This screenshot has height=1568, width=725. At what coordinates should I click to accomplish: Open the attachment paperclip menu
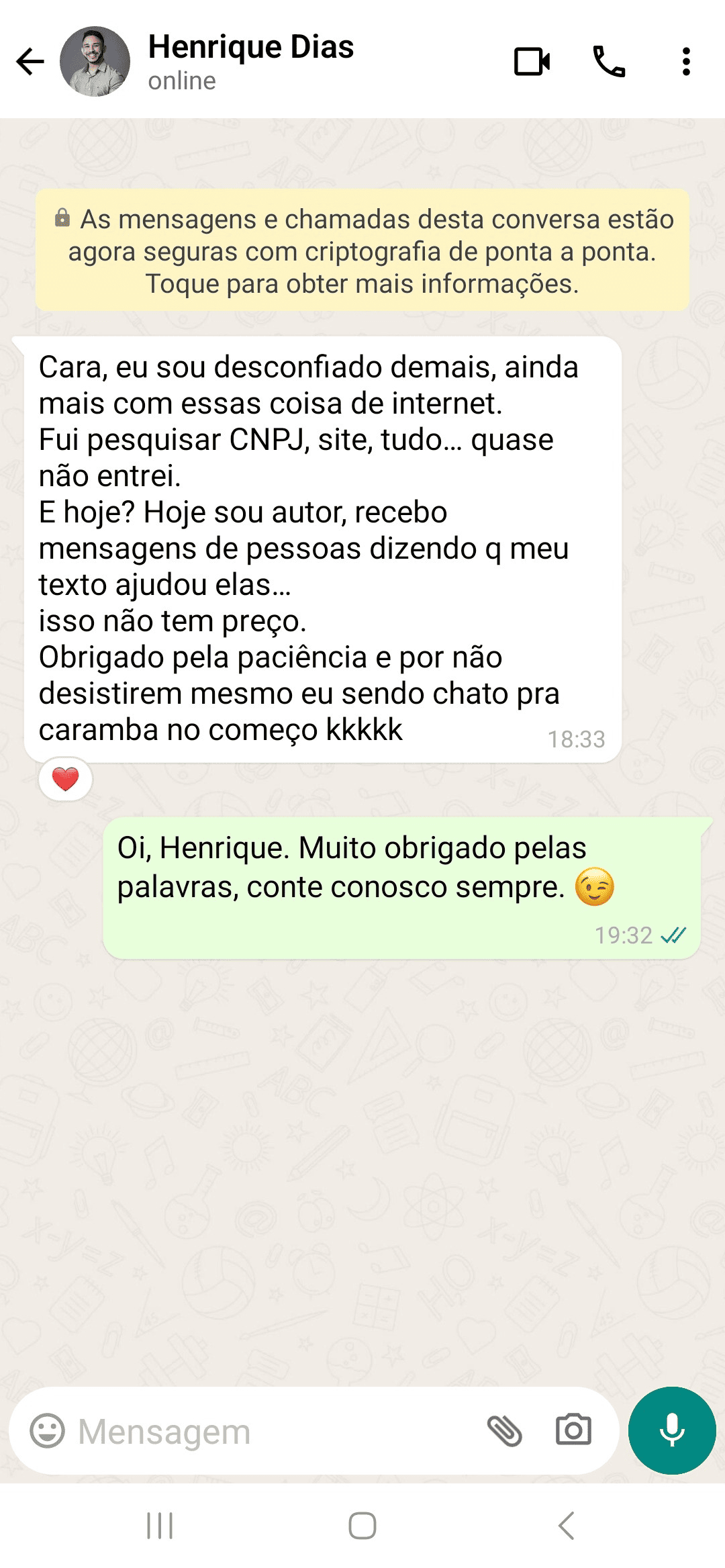505,1430
